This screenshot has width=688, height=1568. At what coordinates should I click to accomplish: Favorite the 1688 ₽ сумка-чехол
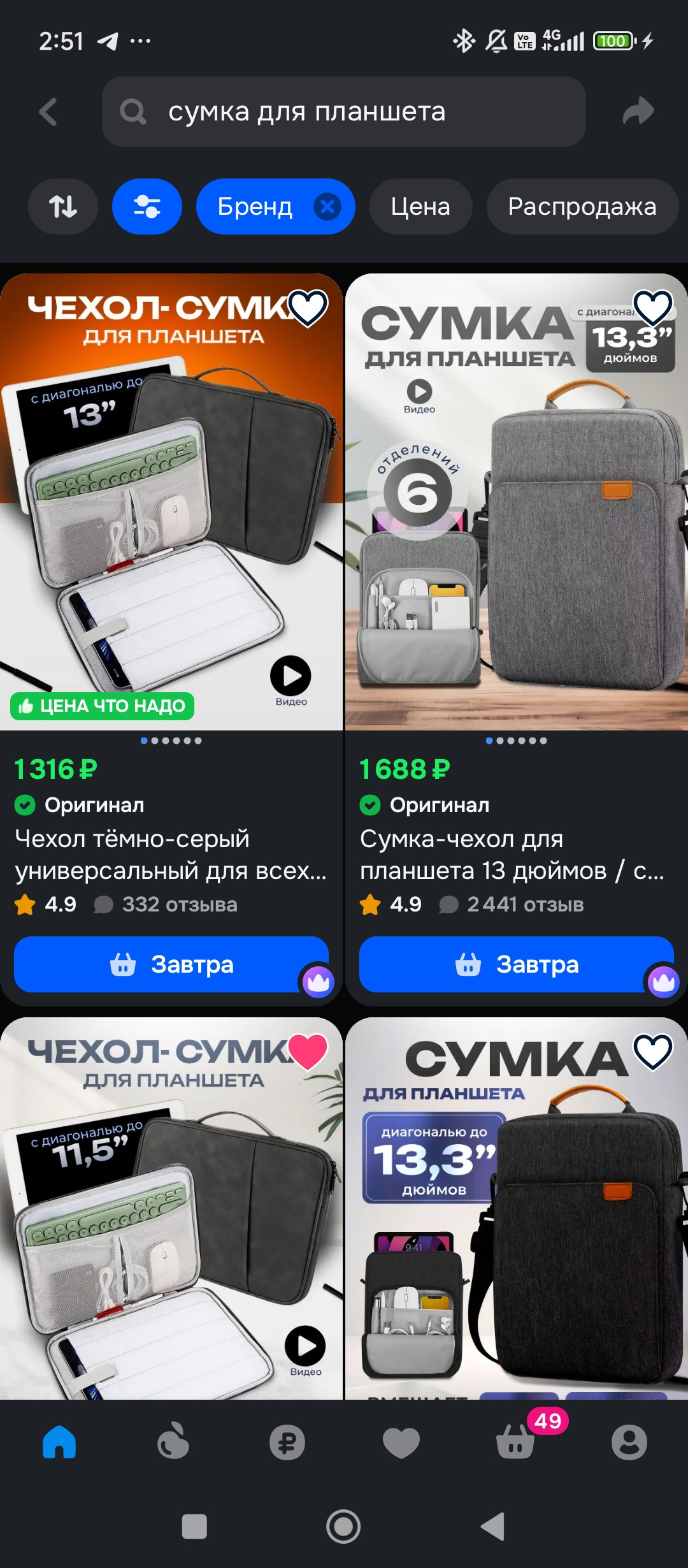(653, 307)
